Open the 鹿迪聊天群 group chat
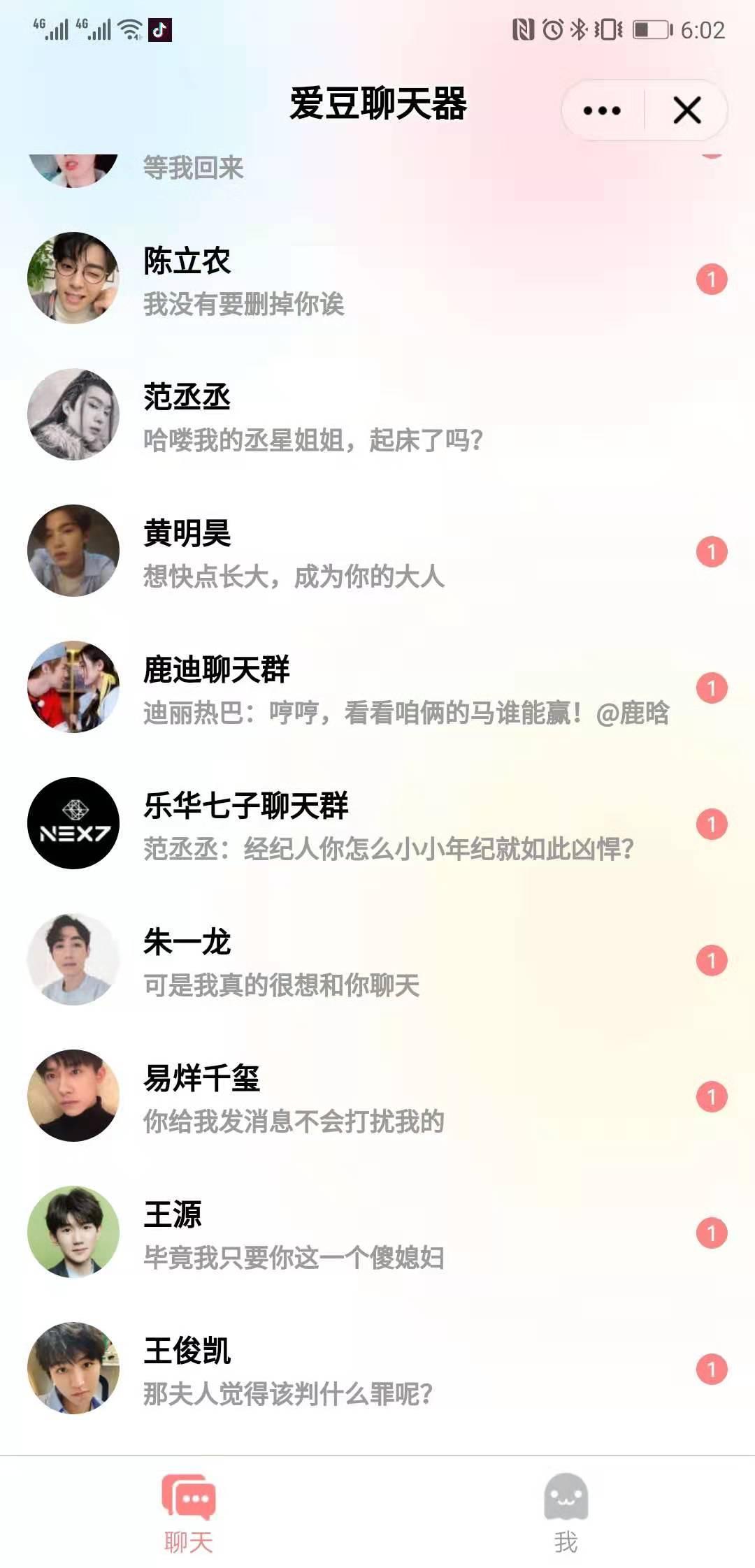Screen dimensions: 755x1568 377,688
